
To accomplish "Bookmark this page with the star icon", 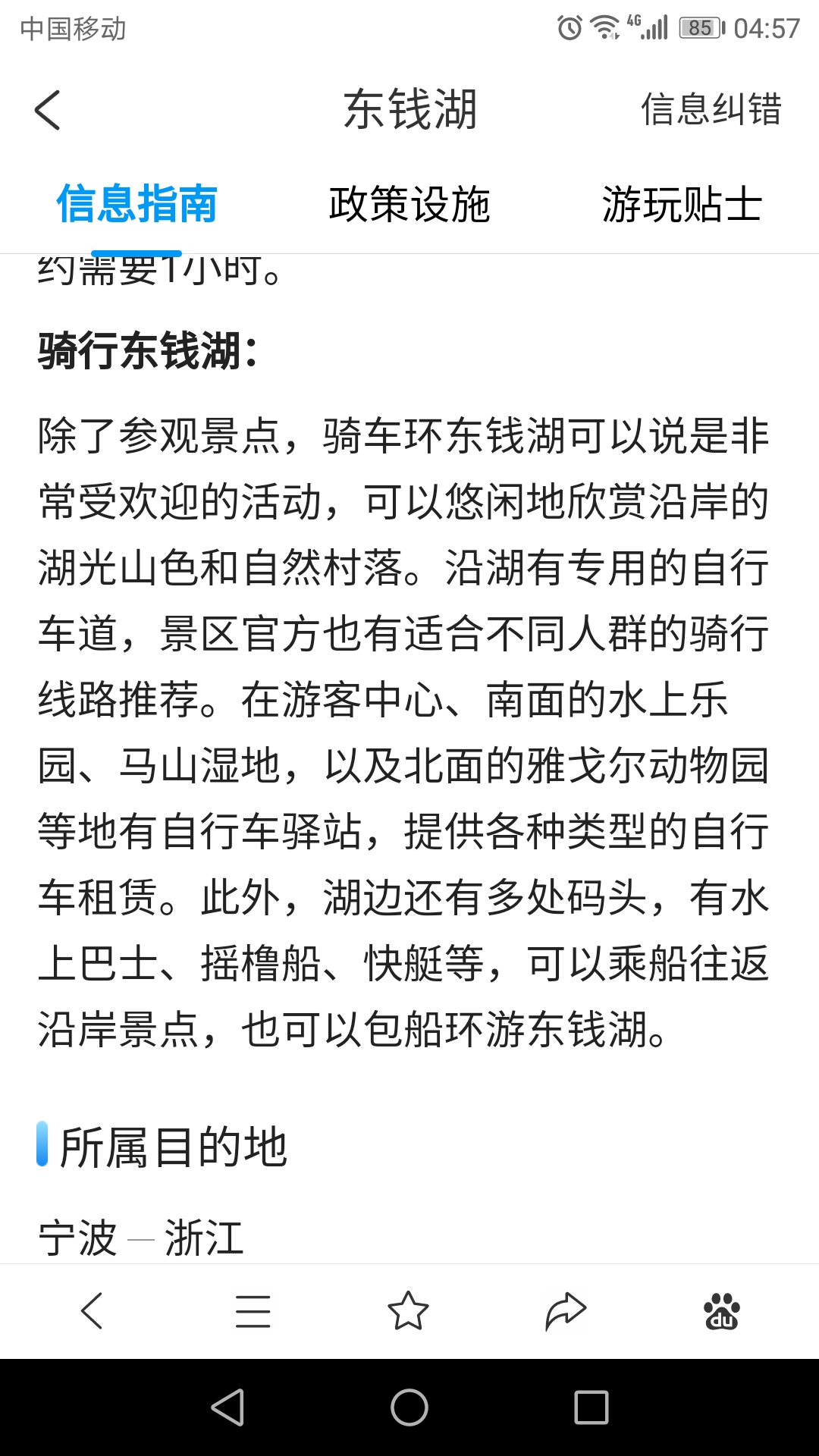I will 408,1310.
